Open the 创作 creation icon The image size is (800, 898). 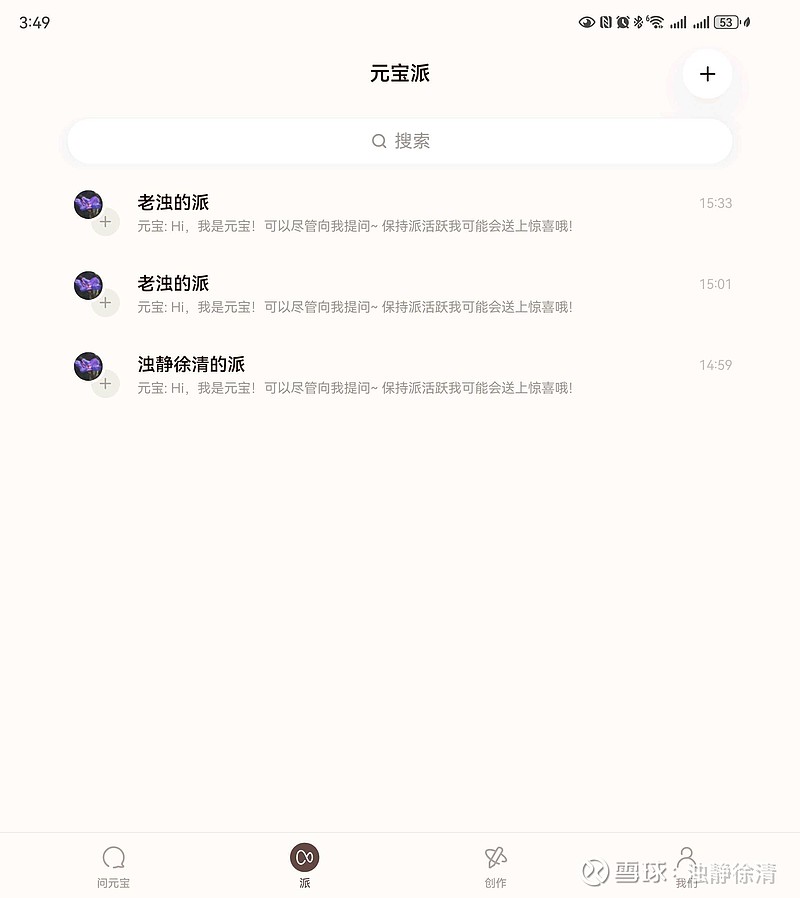496,856
